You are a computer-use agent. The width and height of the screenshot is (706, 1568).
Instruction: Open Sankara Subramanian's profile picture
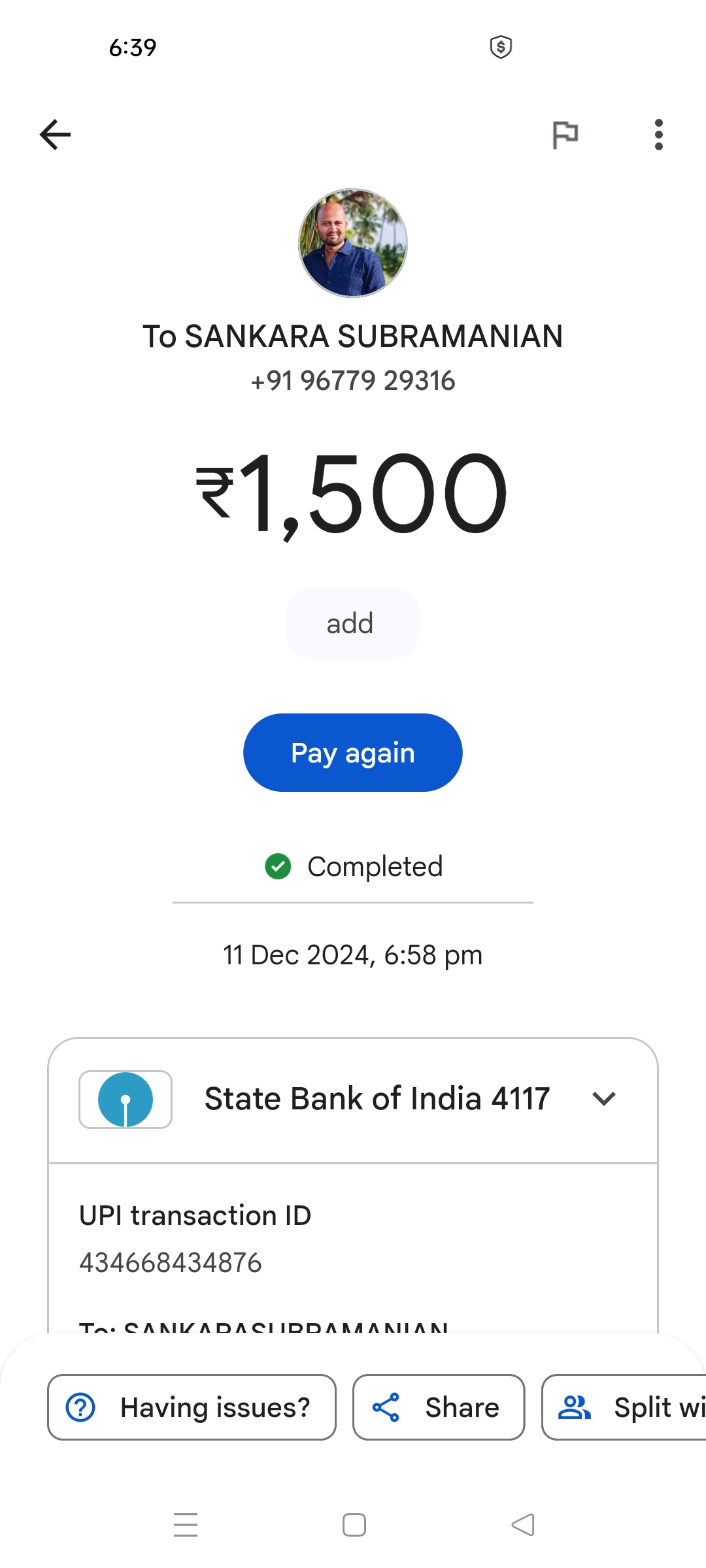pyautogui.click(x=353, y=243)
